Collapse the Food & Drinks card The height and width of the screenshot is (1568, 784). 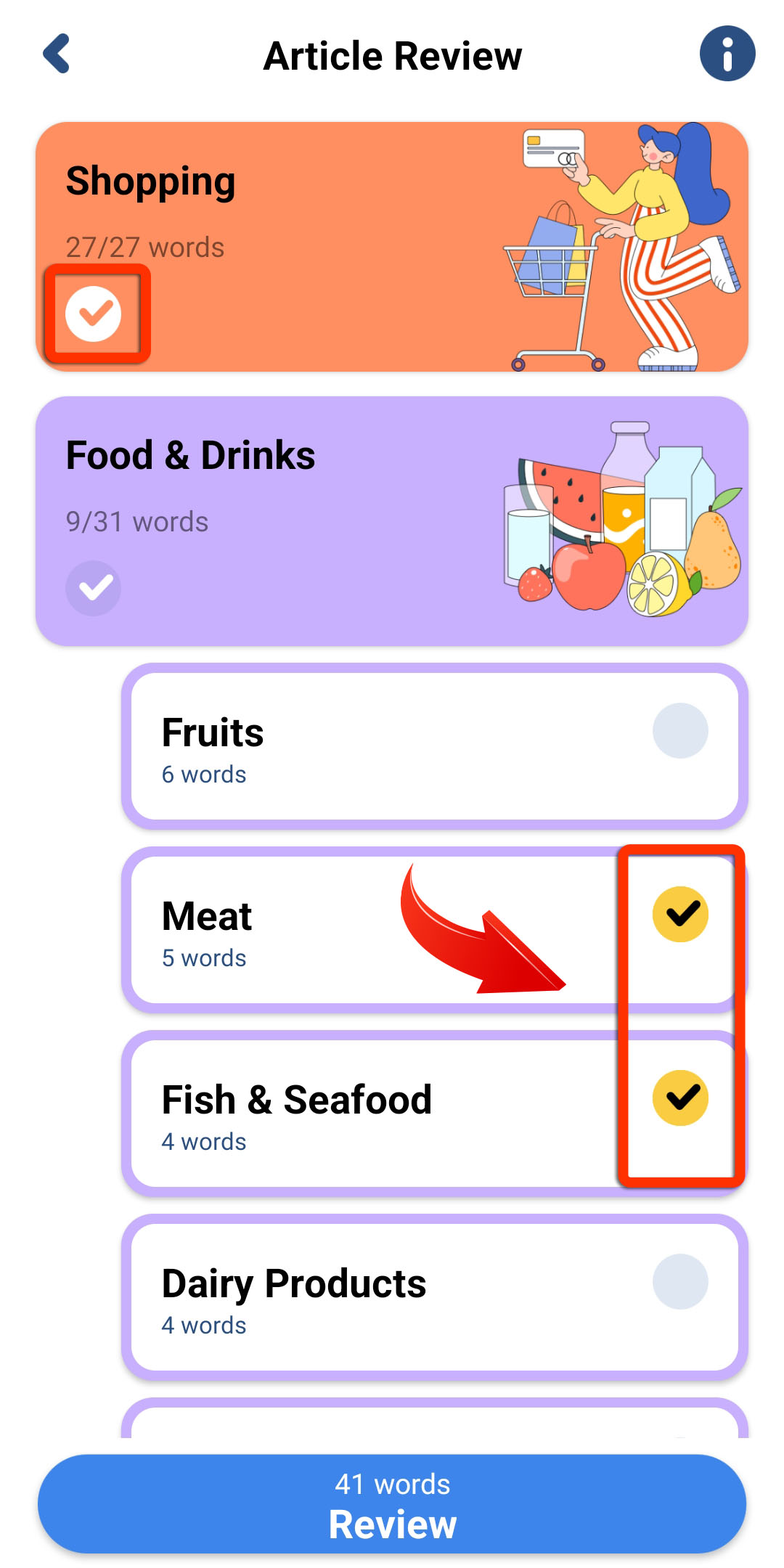(x=392, y=521)
